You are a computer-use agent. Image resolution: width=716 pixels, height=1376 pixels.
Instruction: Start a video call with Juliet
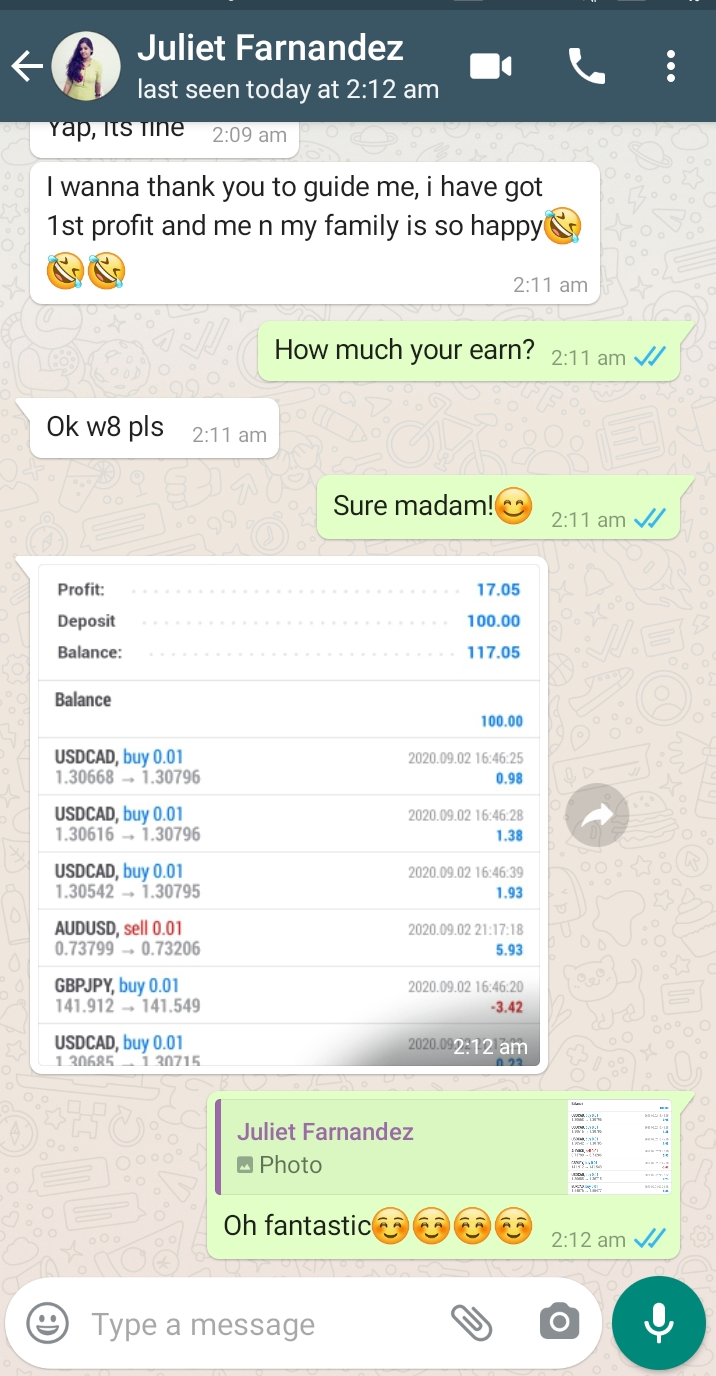491,67
